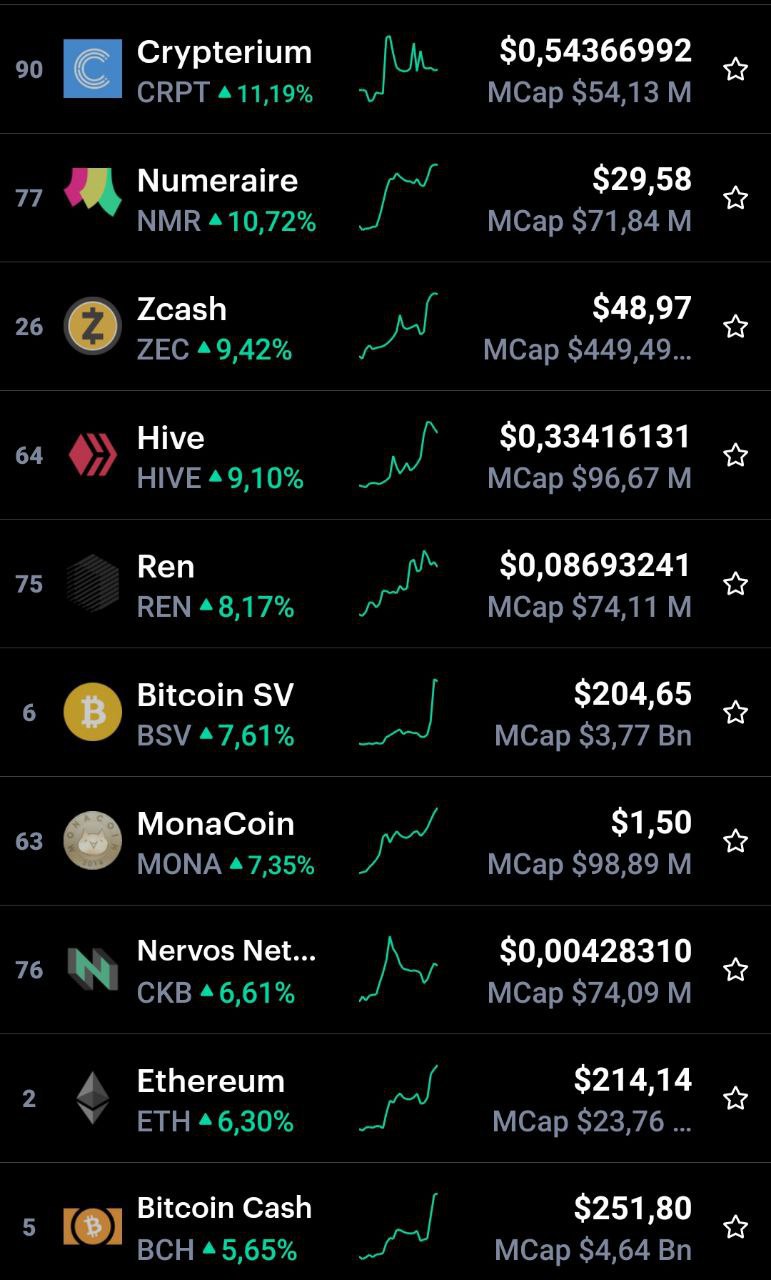The height and width of the screenshot is (1280, 771).
Task: Tap the star next to Hive
Action: tap(735, 455)
